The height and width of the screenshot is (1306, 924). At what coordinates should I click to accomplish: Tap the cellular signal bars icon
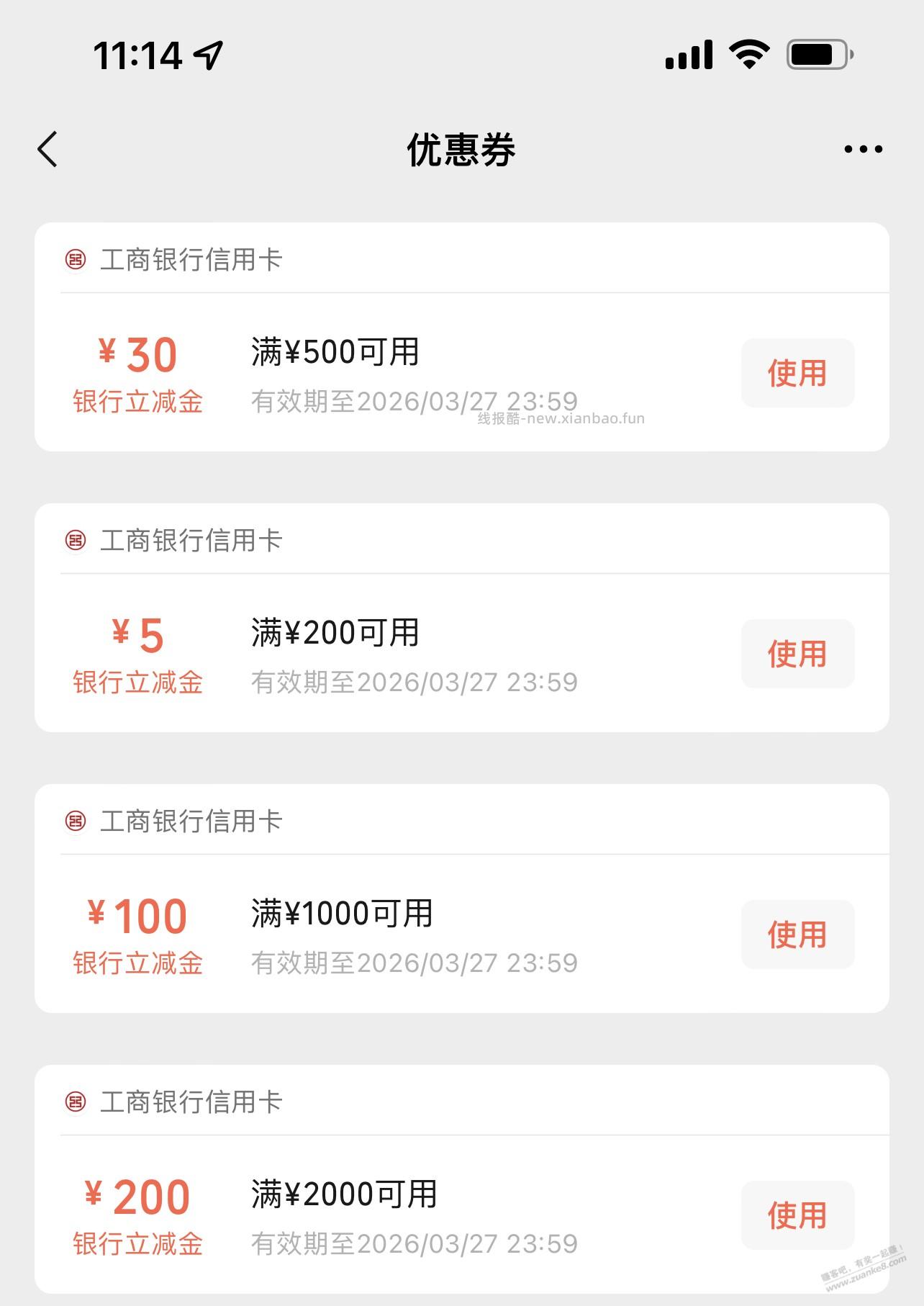coord(689,53)
